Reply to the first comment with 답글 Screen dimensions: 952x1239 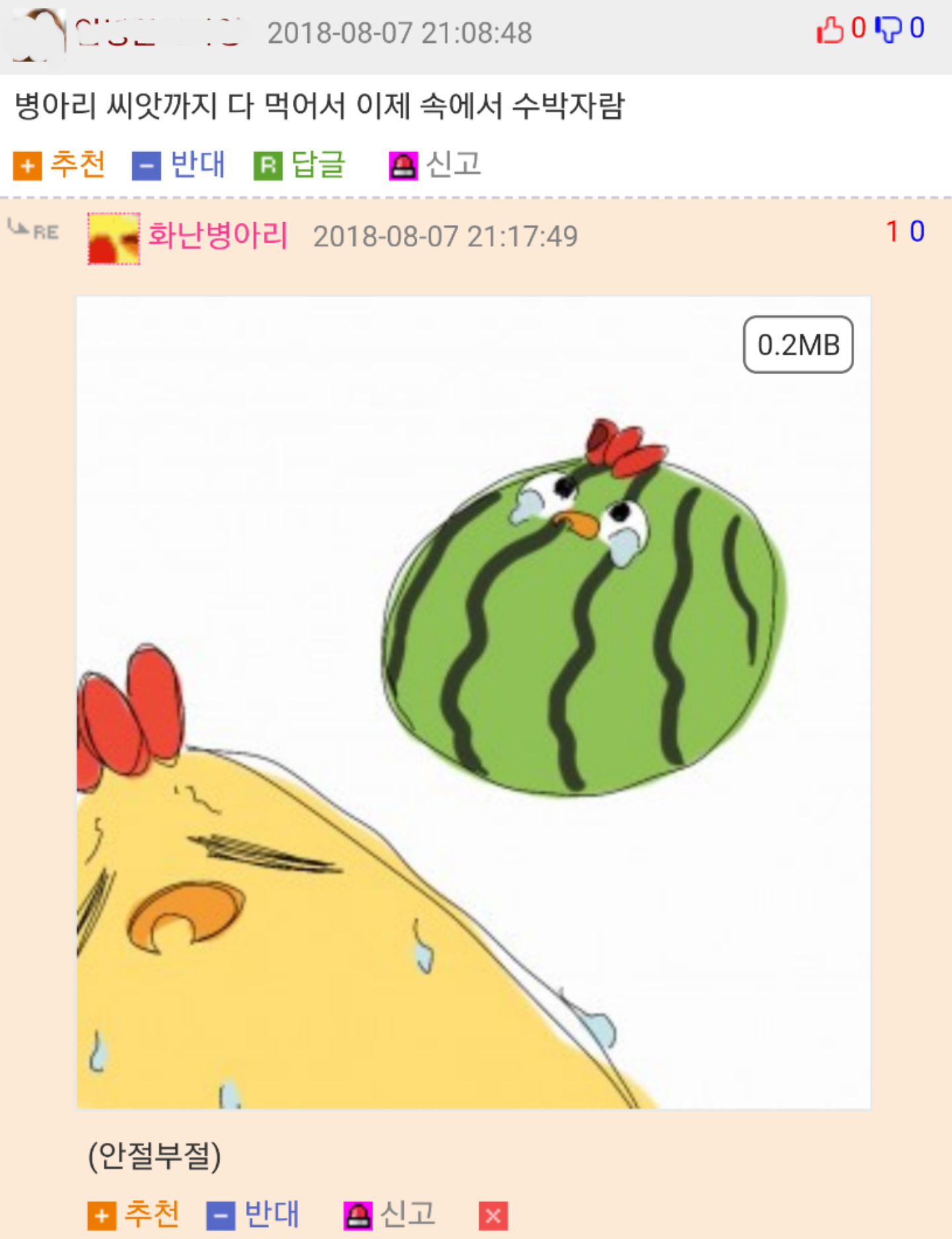click(x=299, y=165)
